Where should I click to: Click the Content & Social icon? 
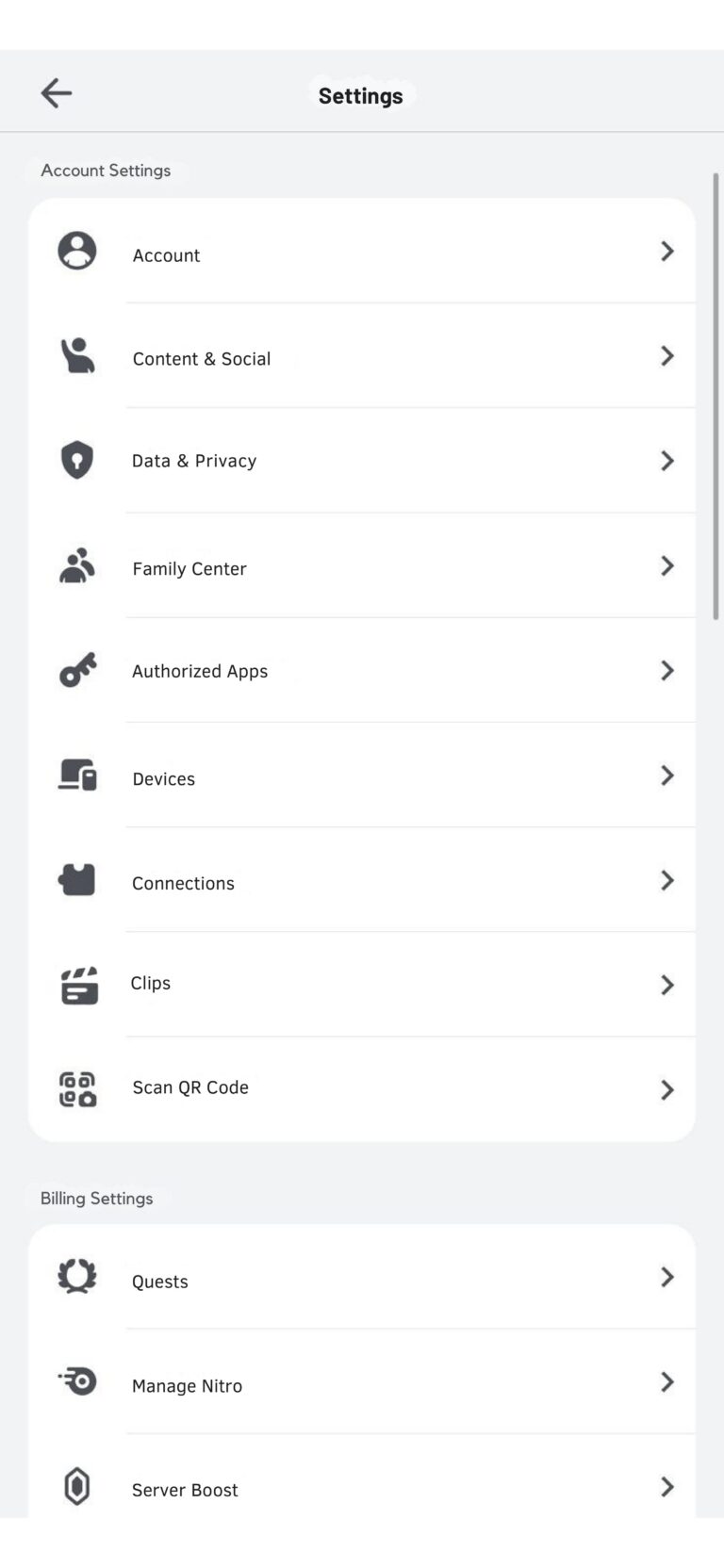(76, 355)
